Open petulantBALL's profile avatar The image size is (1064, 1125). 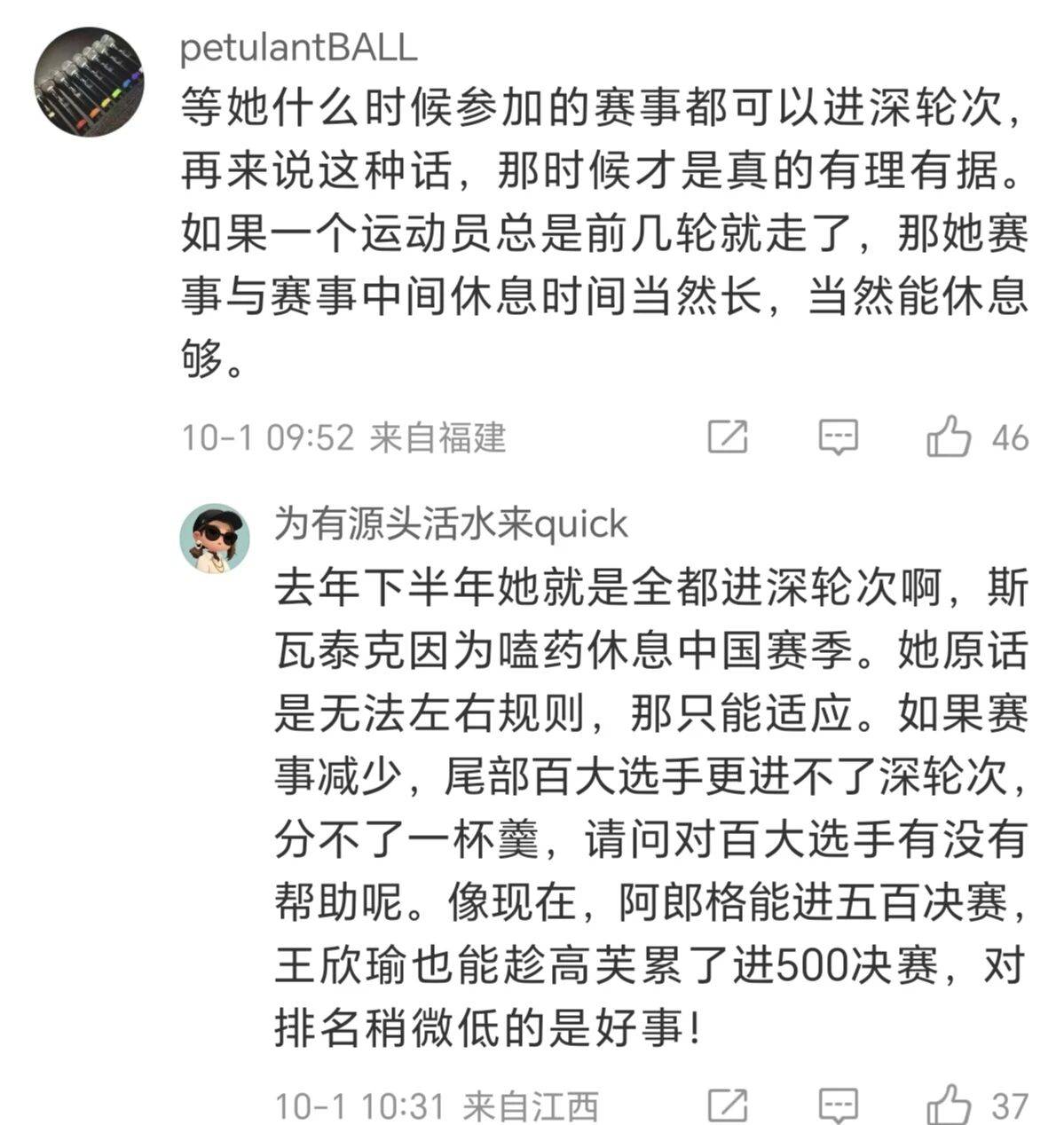click(89, 82)
